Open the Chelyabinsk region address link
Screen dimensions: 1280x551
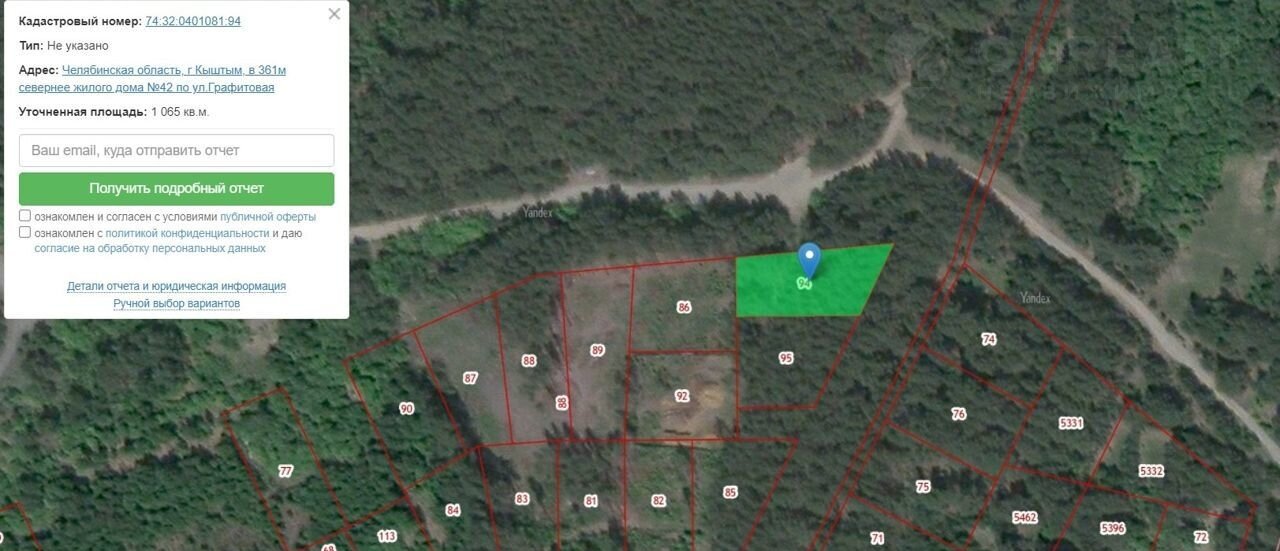click(174, 70)
